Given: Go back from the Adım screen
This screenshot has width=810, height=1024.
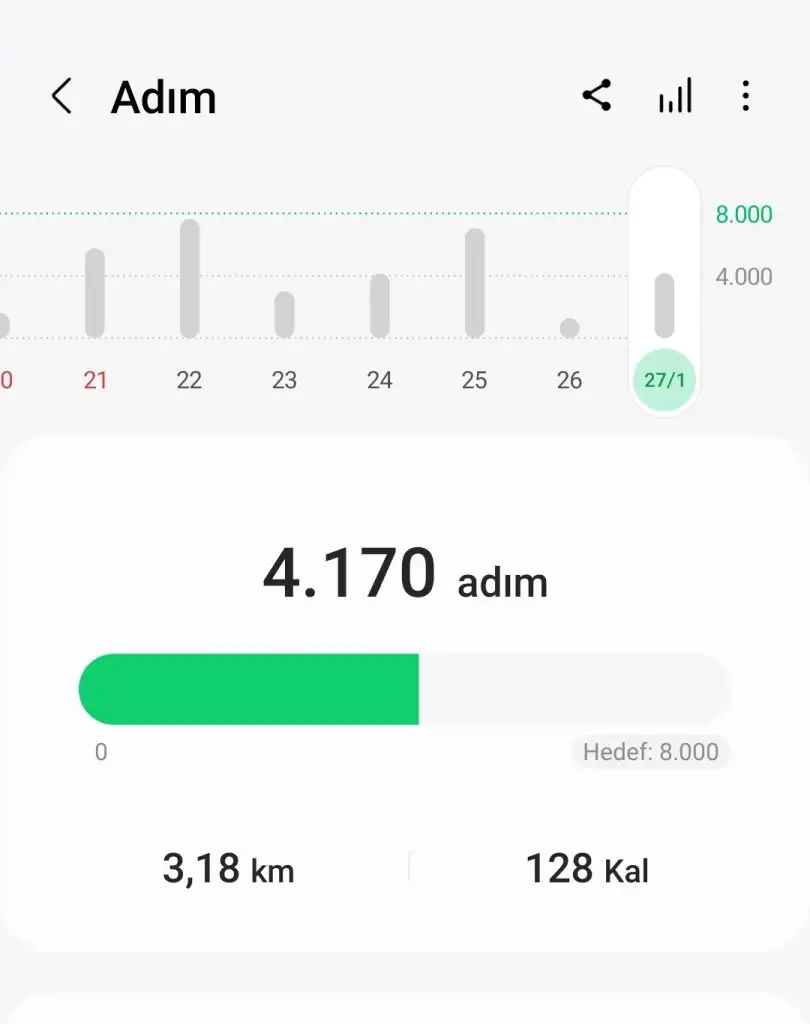Looking at the screenshot, I should point(62,97).
